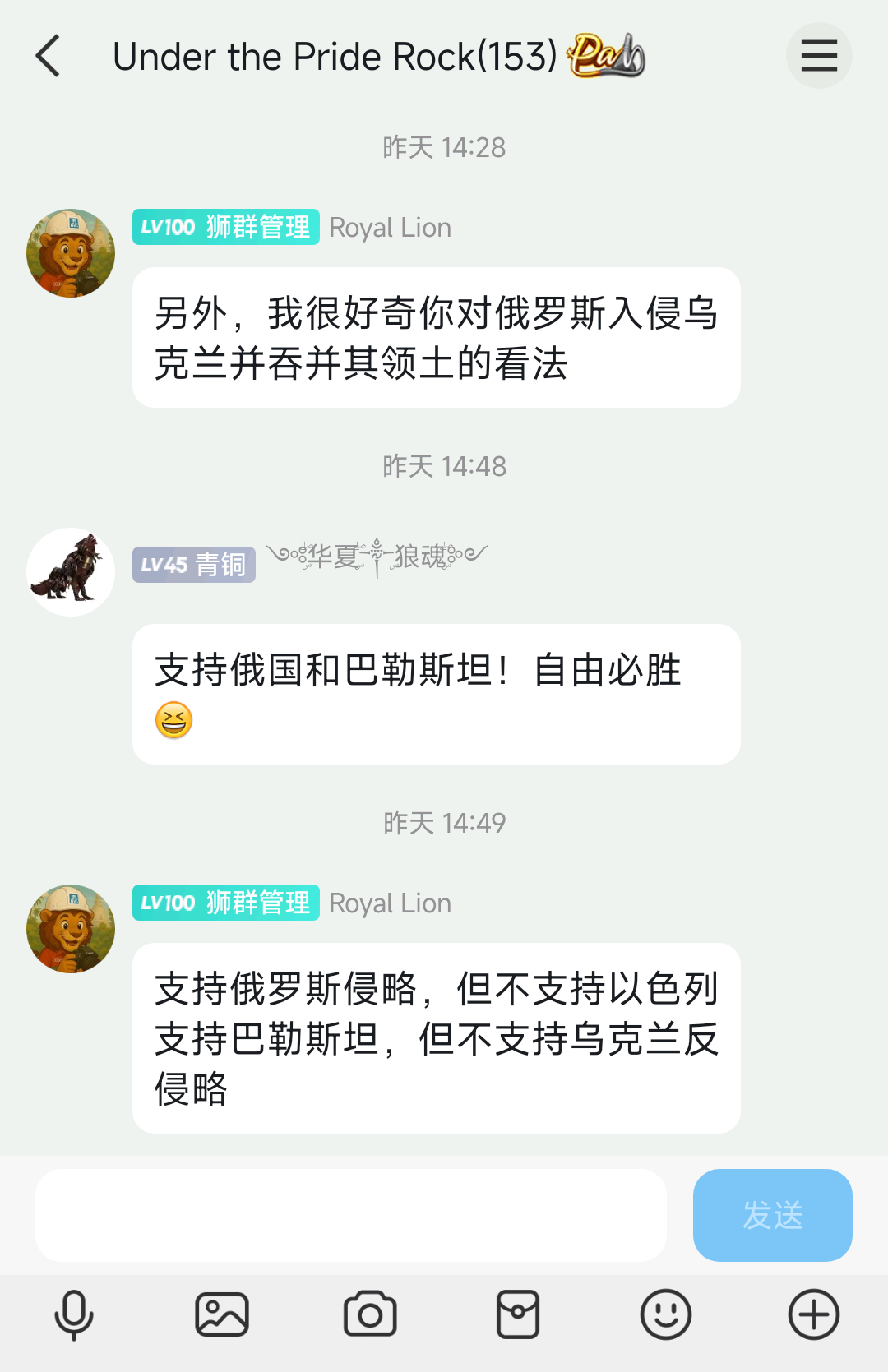888x1372 pixels.
Task: View the profile of 华夏 狼魂 via avatar
Action: 71,571
